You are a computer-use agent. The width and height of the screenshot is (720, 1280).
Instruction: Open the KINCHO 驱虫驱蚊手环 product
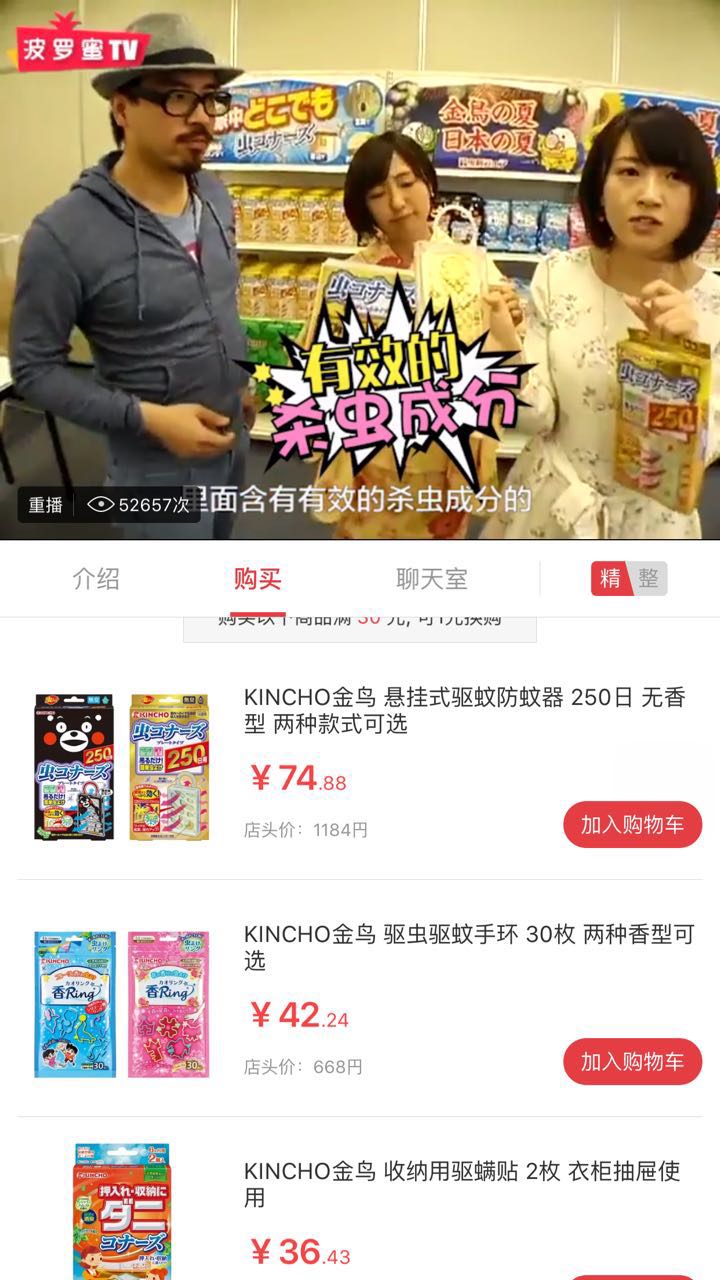pyautogui.click(x=468, y=947)
